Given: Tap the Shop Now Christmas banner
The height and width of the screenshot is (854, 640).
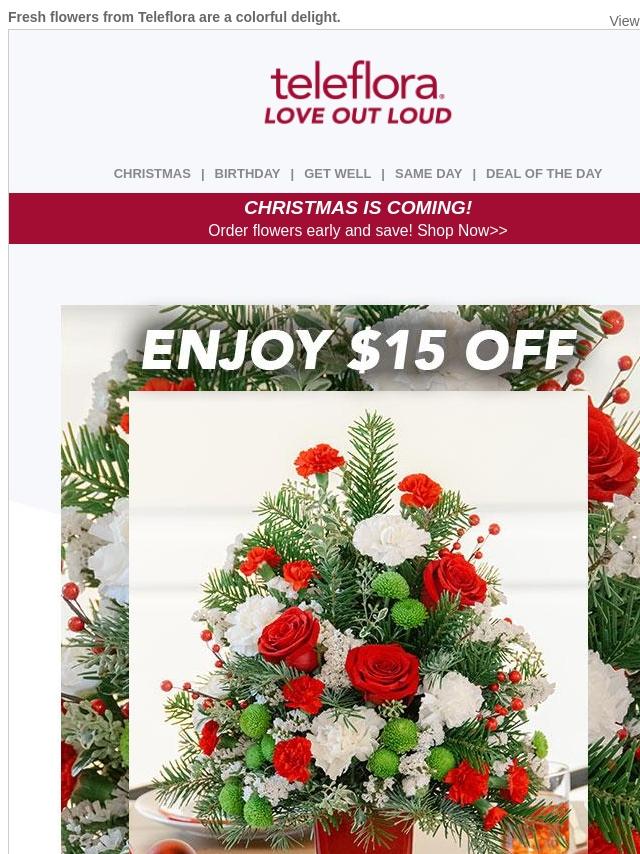Looking at the screenshot, I should pos(325,218).
